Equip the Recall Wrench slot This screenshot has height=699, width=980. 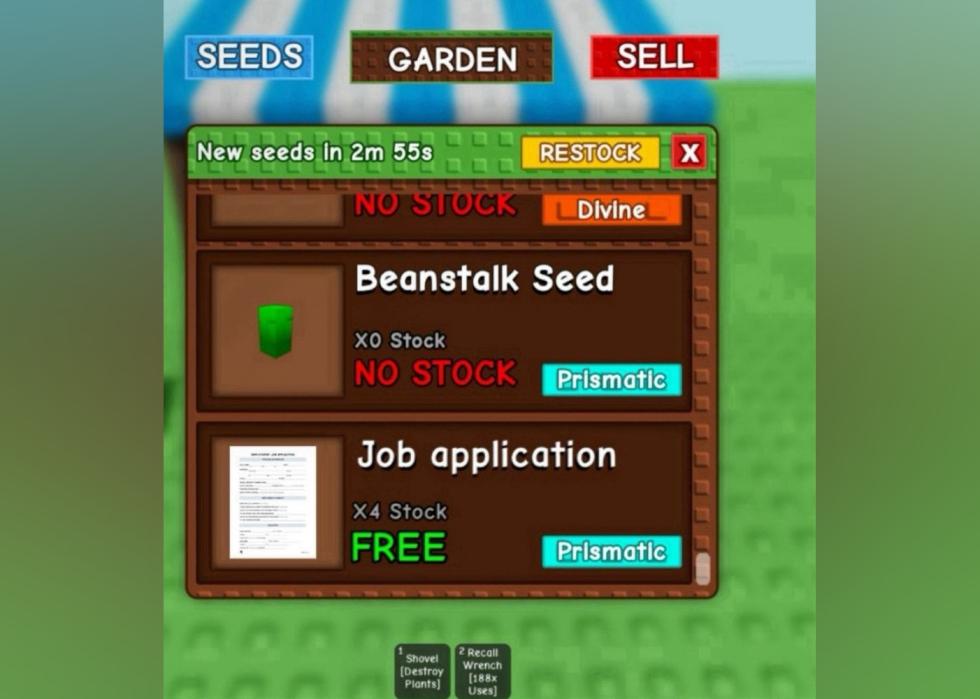pos(482,670)
